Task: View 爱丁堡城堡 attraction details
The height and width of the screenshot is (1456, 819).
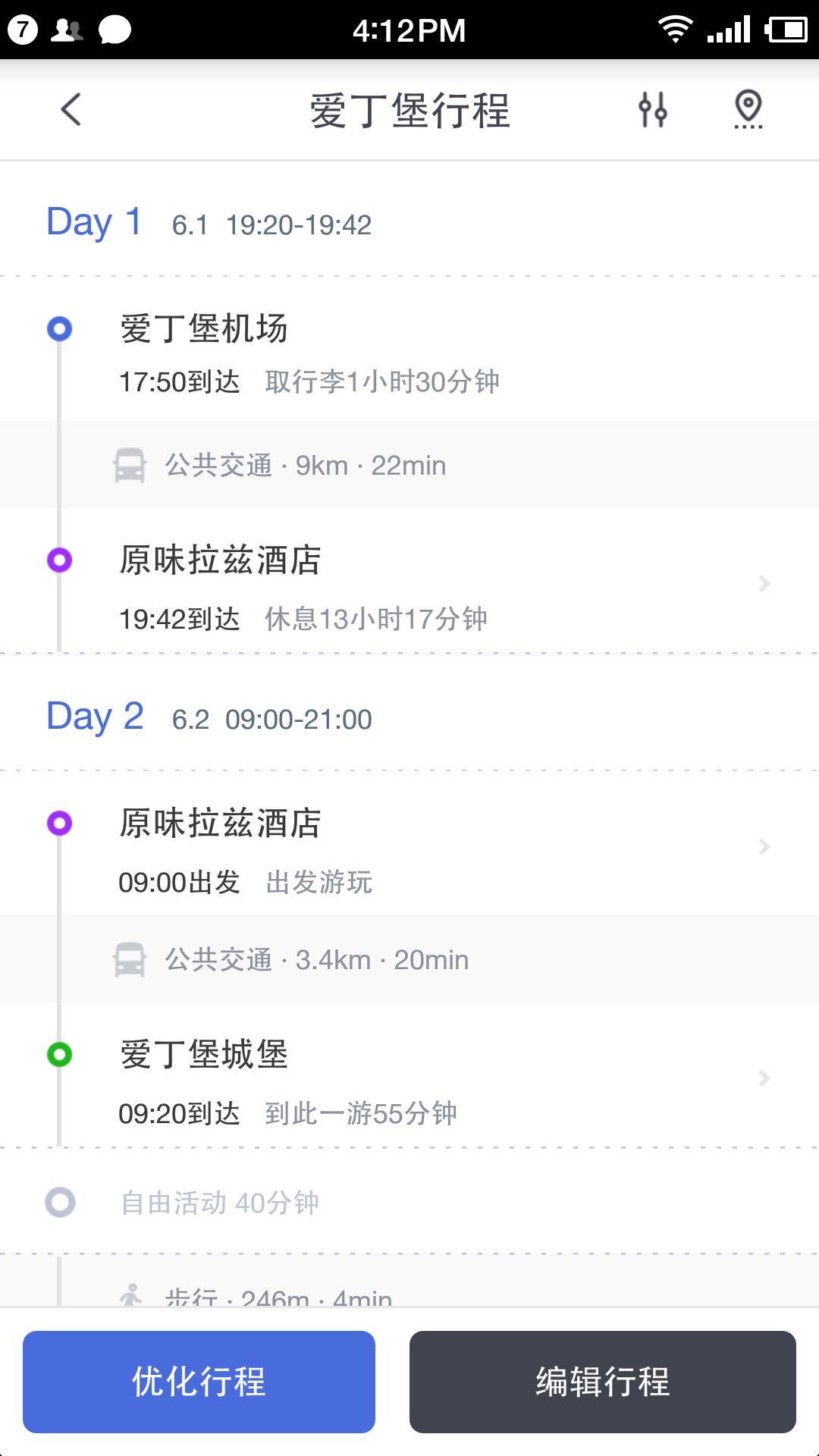Action: click(409, 1080)
